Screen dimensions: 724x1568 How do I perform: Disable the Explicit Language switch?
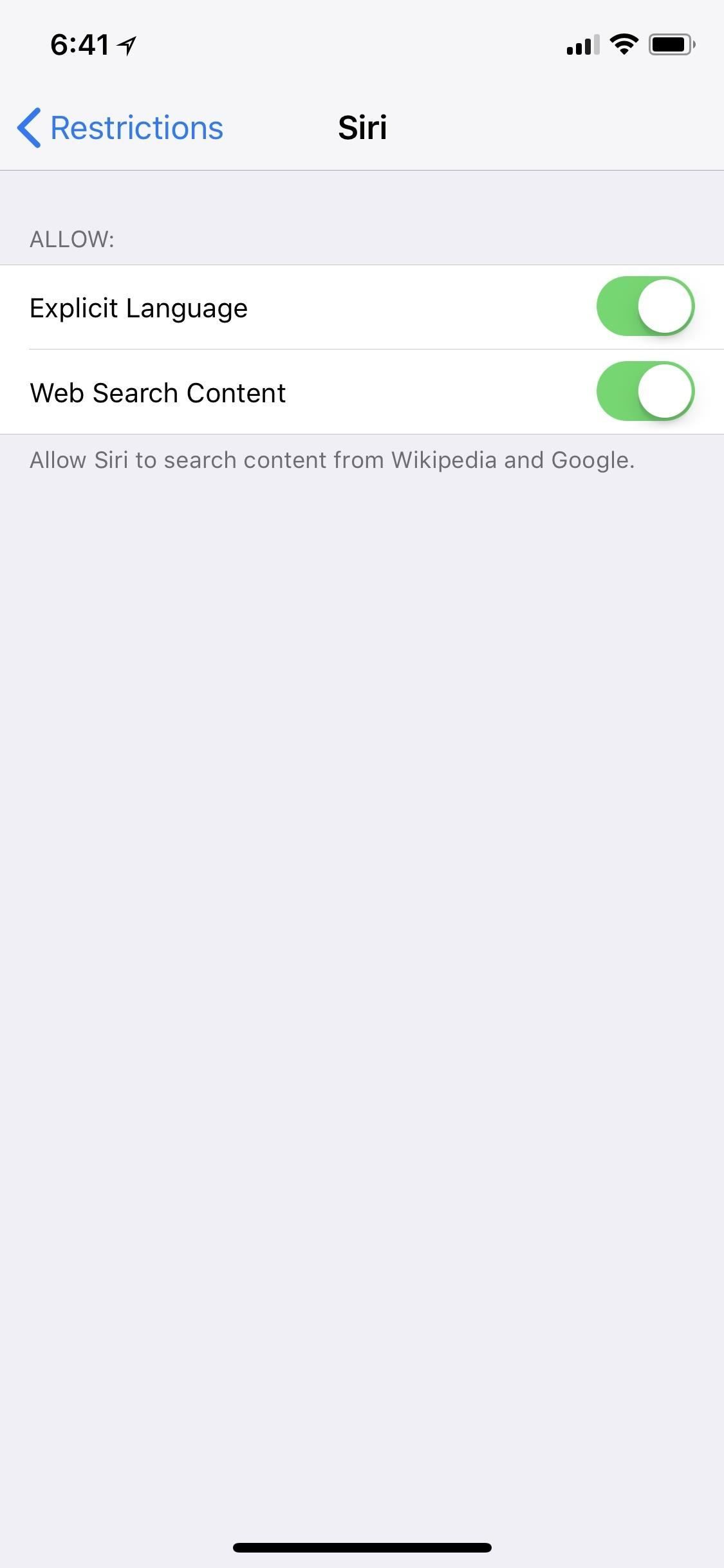click(644, 306)
